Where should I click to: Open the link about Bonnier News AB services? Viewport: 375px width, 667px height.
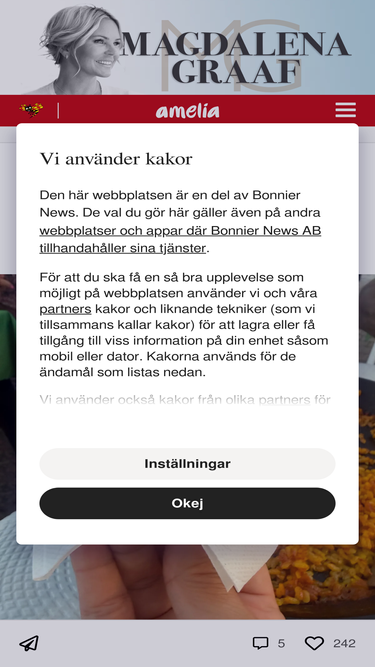click(x=180, y=239)
